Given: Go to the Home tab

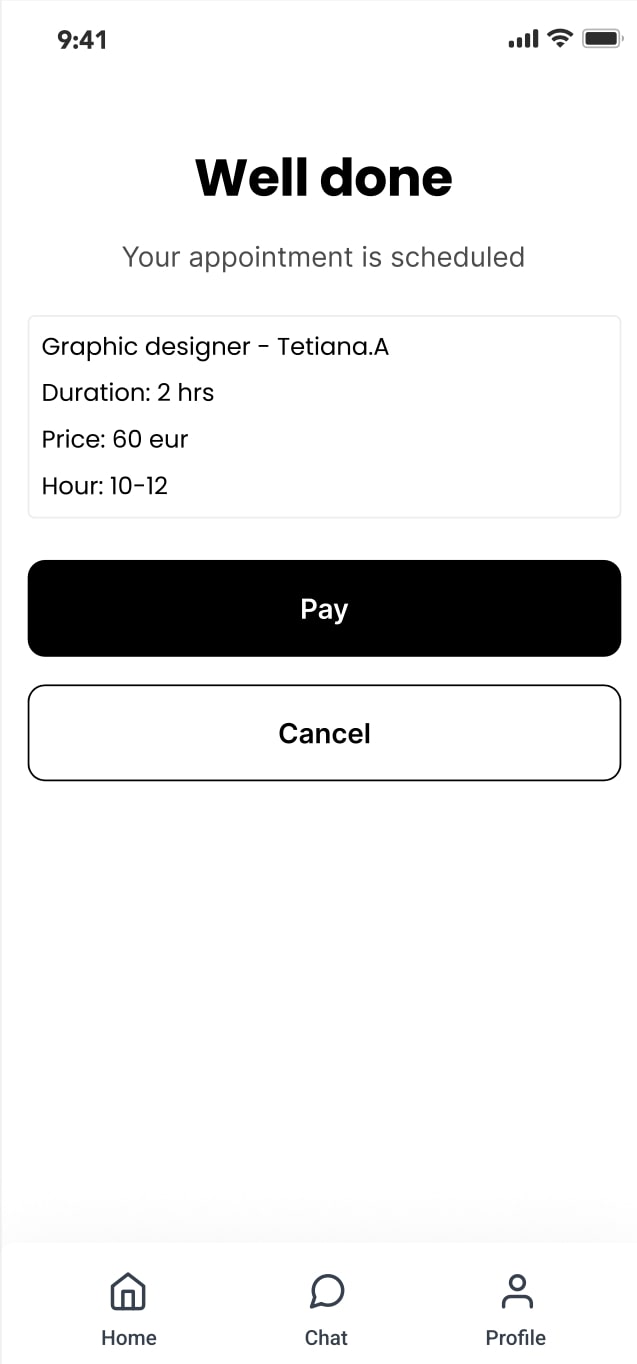Looking at the screenshot, I should [128, 1309].
